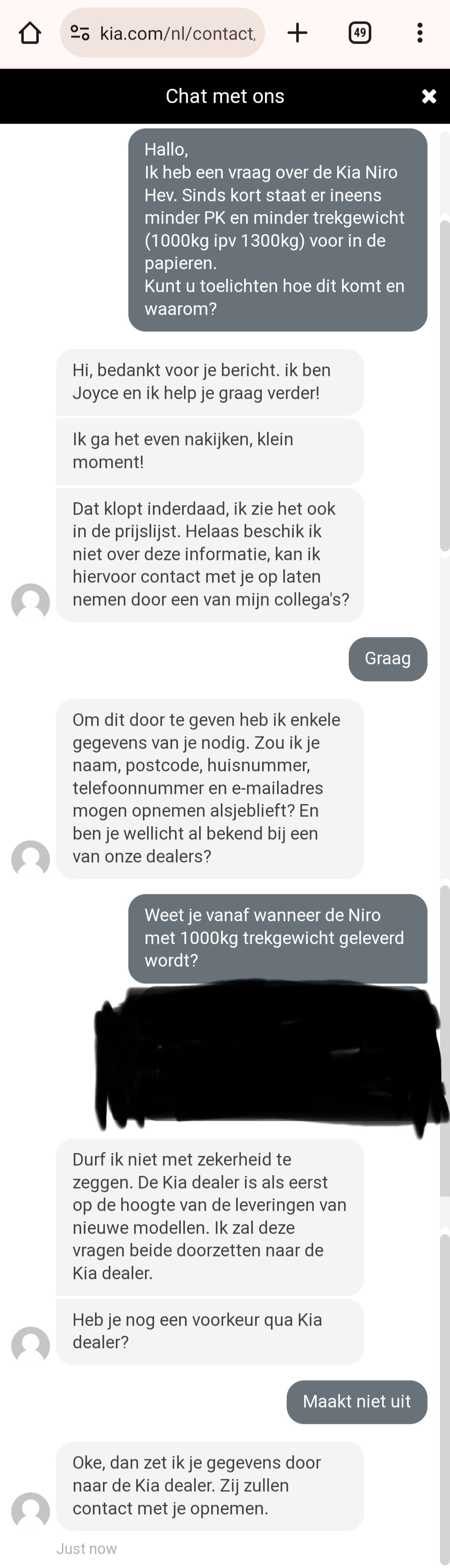450x1568 pixels.
Task: Open a new browser tab
Action: click(x=297, y=33)
